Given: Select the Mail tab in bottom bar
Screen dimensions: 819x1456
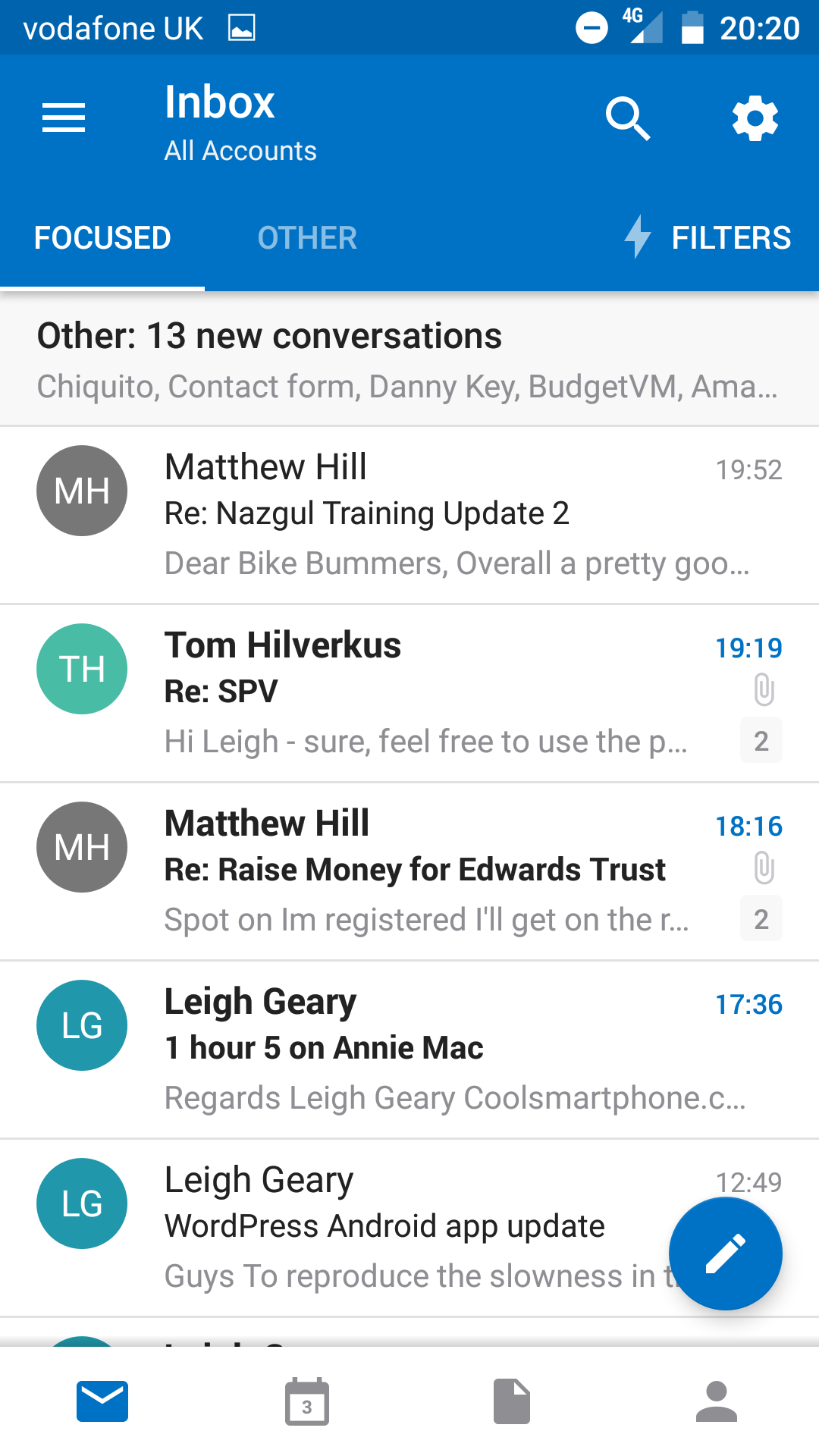Looking at the screenshot, I should tap(102, 1401).
